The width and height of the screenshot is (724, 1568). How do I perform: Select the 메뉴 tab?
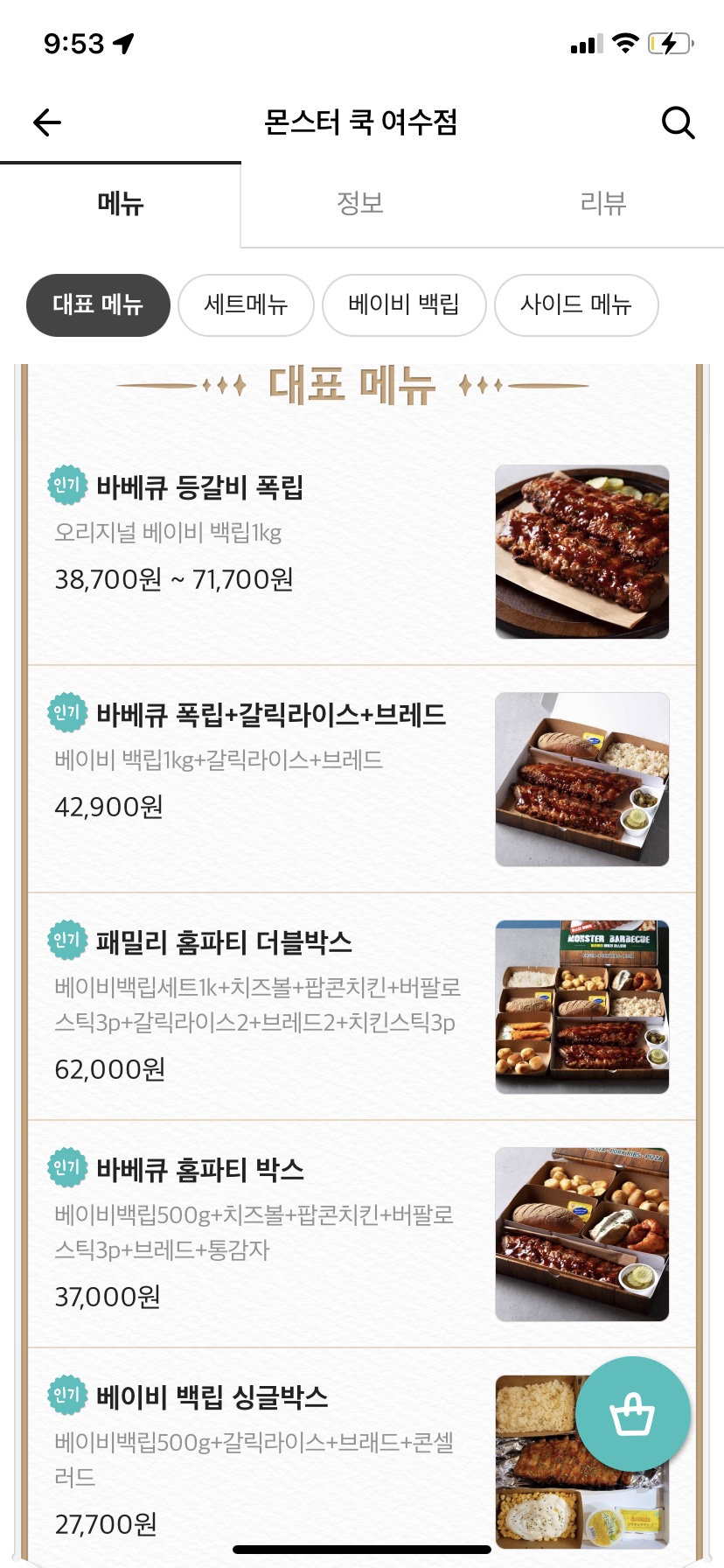[120, 204]
